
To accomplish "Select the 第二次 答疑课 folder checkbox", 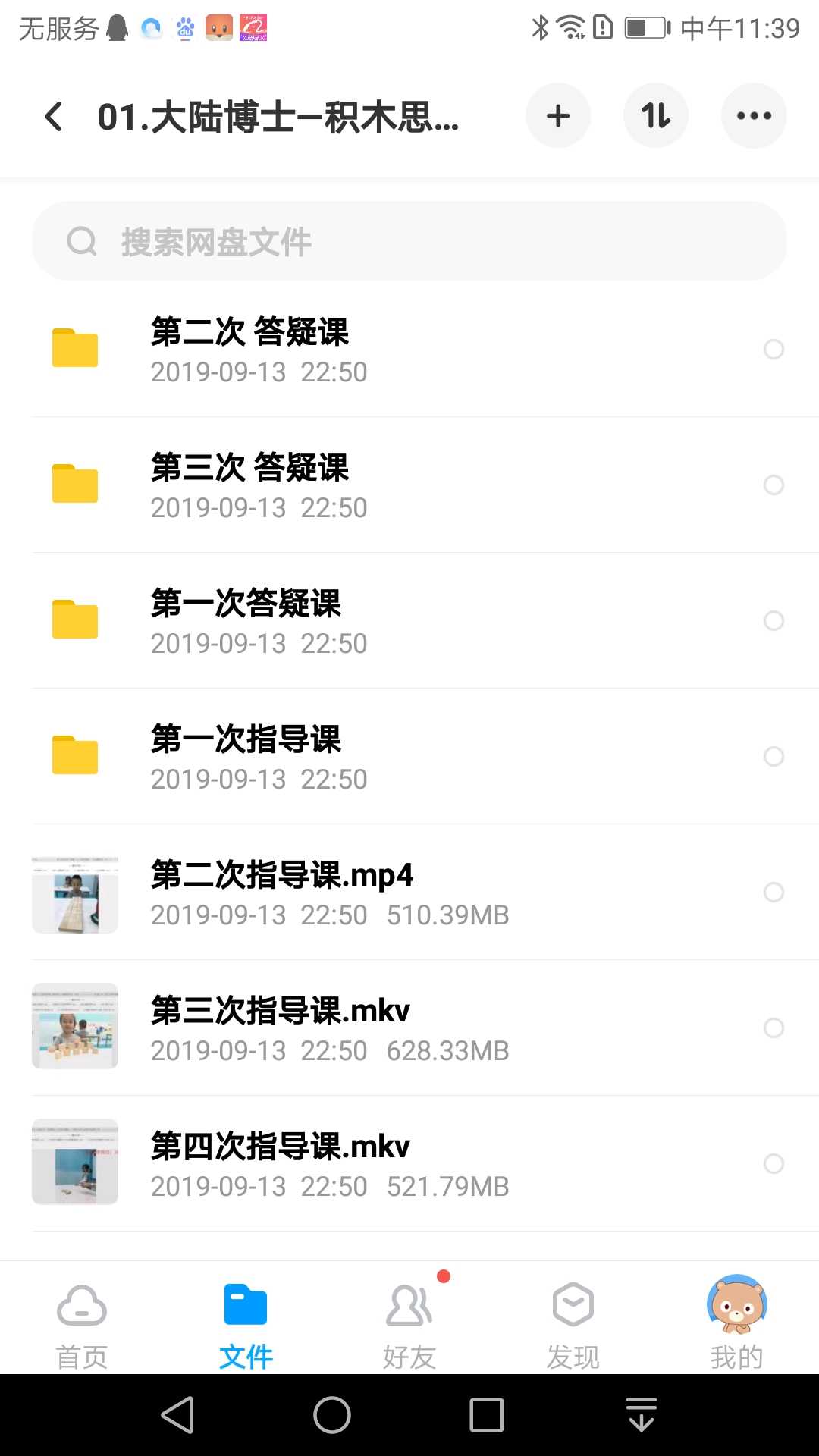I will point(773,349).
